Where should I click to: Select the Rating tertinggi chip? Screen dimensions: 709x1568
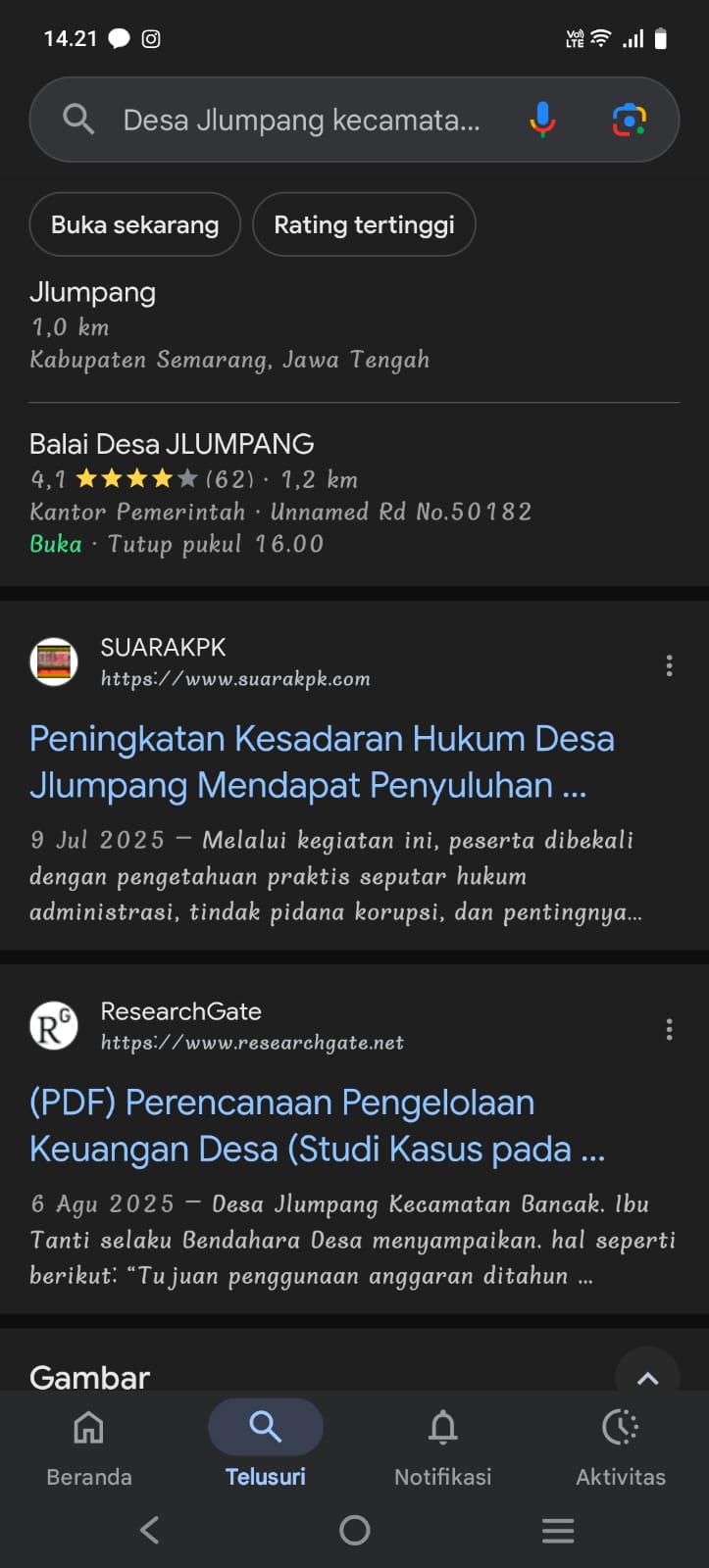tap(364, 224)
